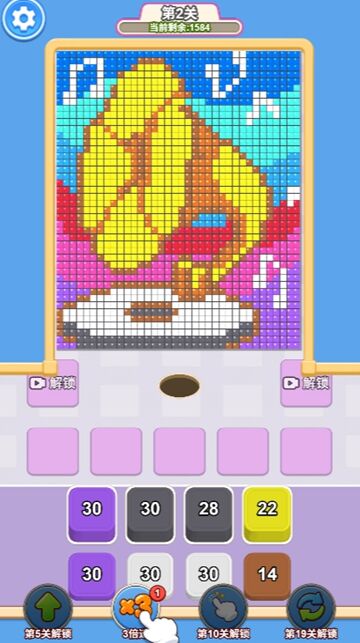This screenshot has width=360, height=643.
Task: Activate the x3 triple-speed booster
Action: click(x=136, y=607)
